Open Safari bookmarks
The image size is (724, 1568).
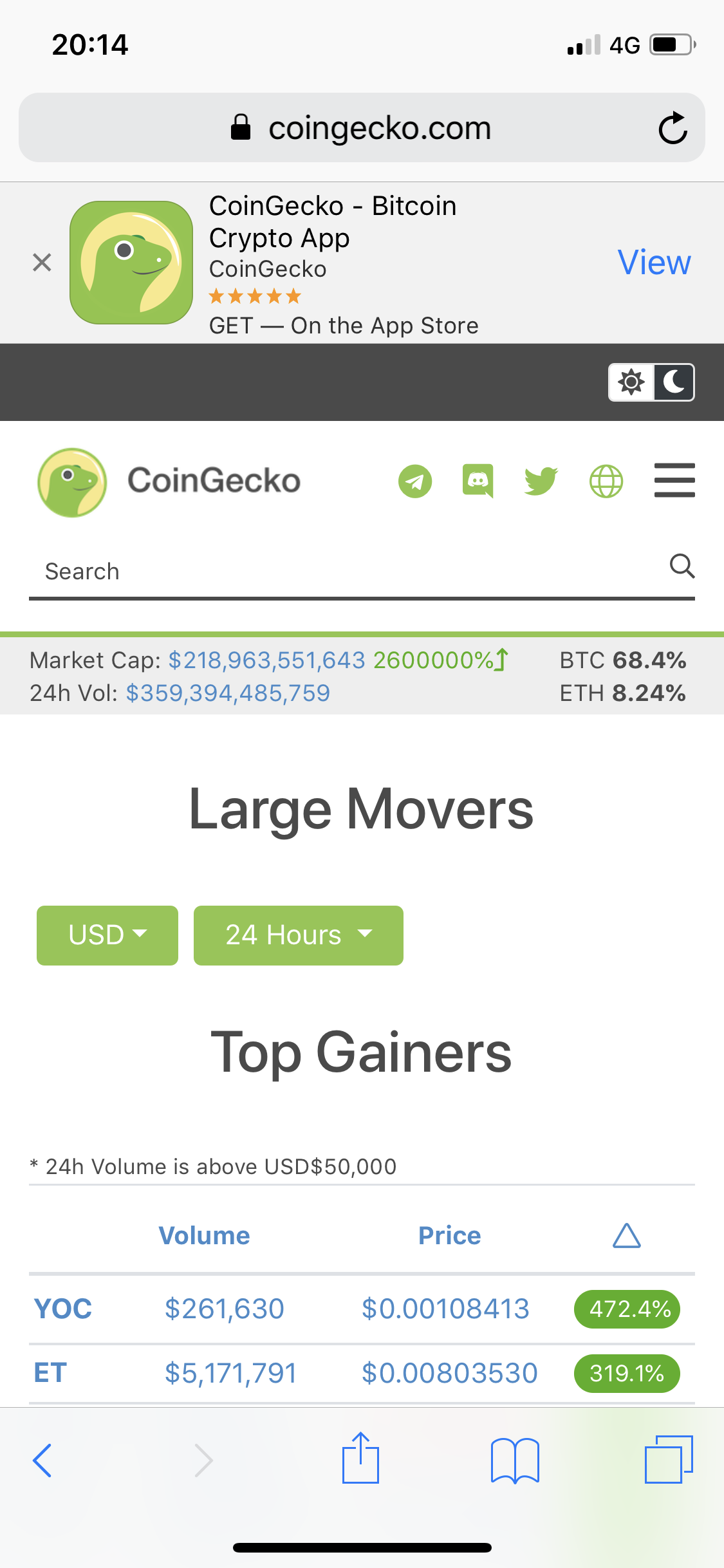(515, 1460)
